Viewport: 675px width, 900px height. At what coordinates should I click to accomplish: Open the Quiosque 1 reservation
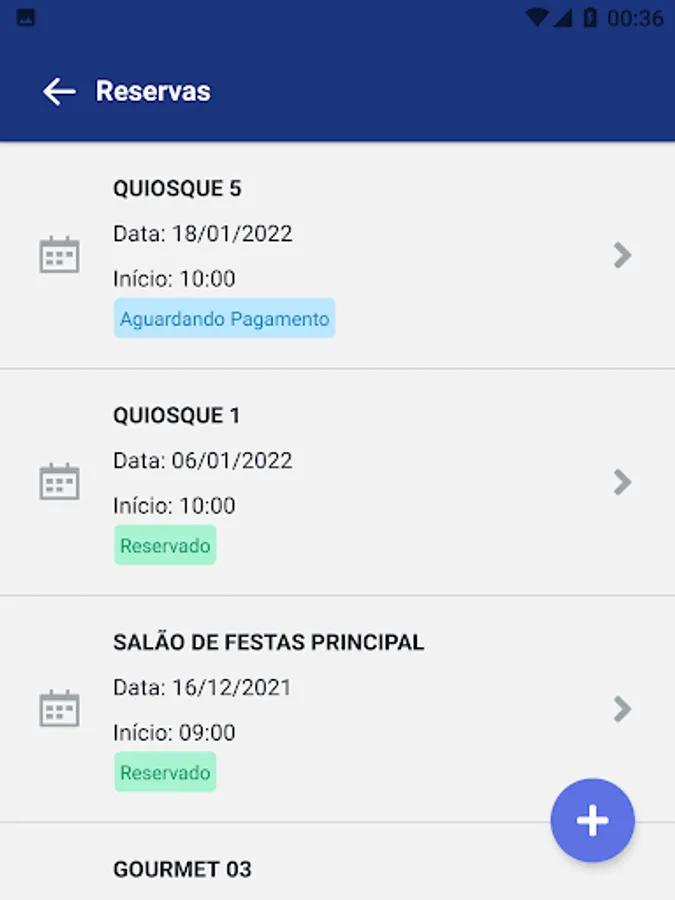337,482
